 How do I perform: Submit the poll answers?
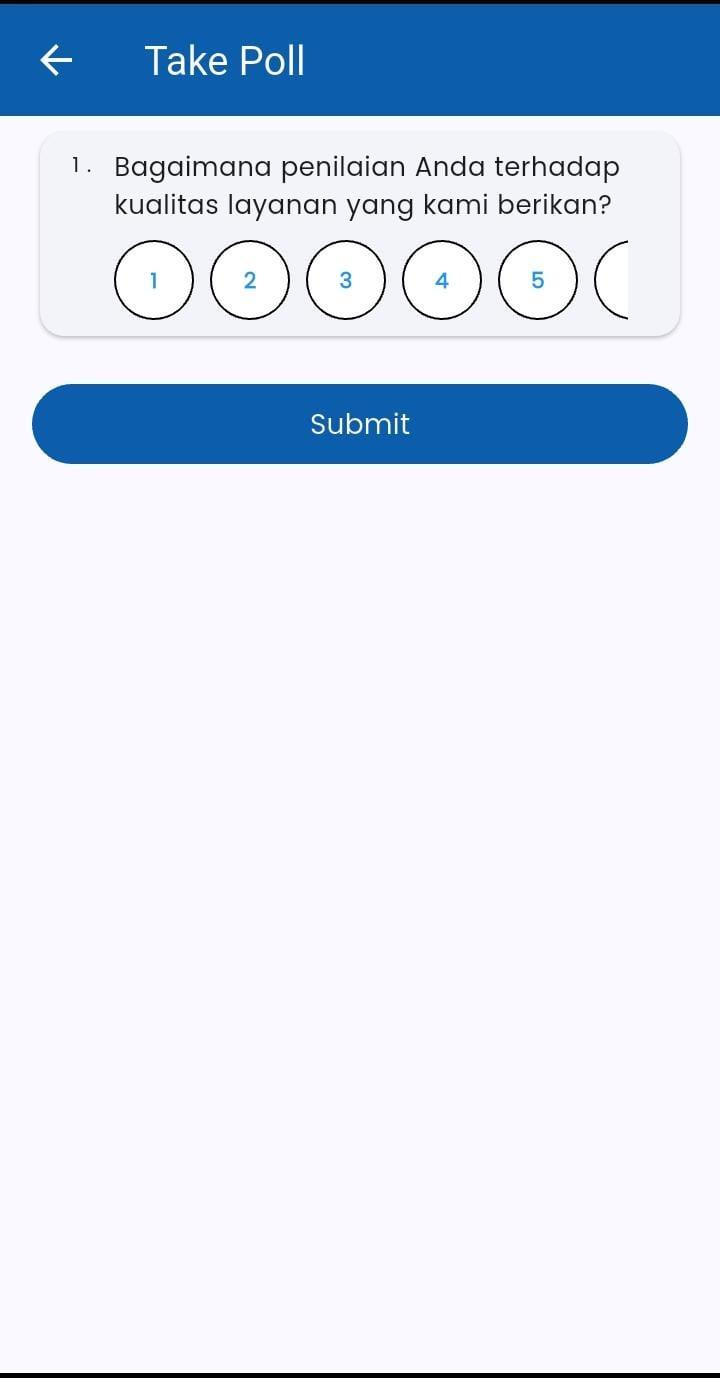(360, 424)
